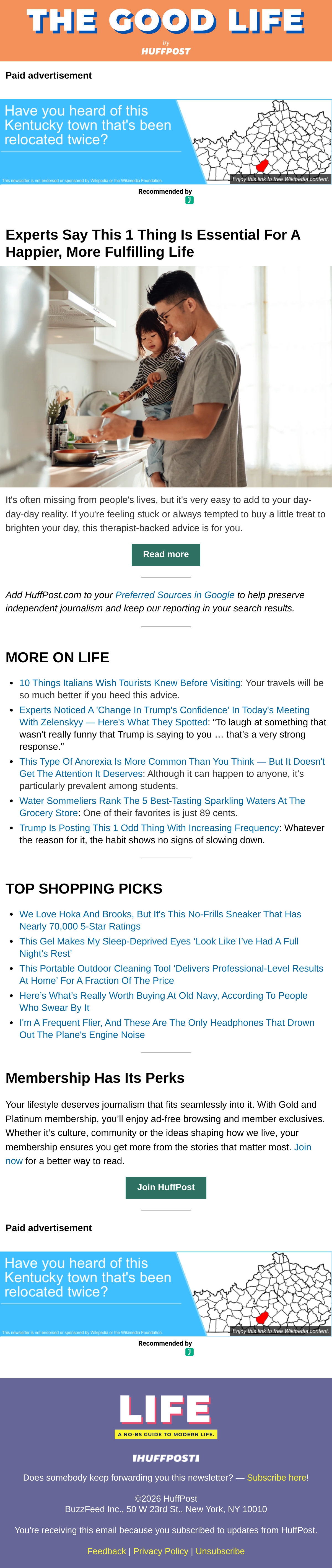The width and height of the screenshot is (332, 1568).
Task: Tap the Read more button
Action: coord(166,554)
